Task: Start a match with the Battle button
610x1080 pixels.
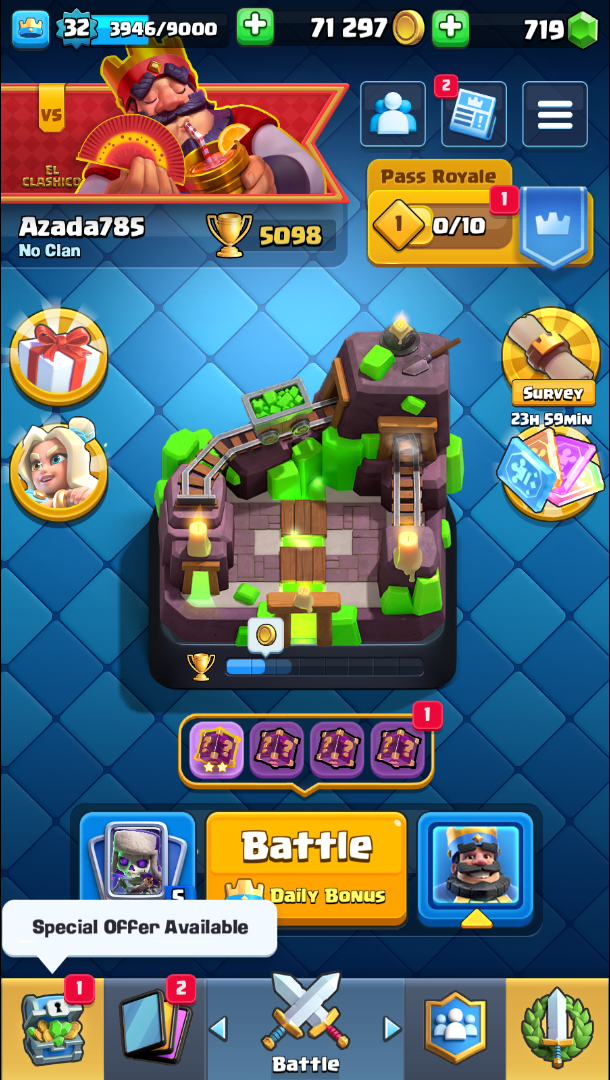Action: coord(306,866)
